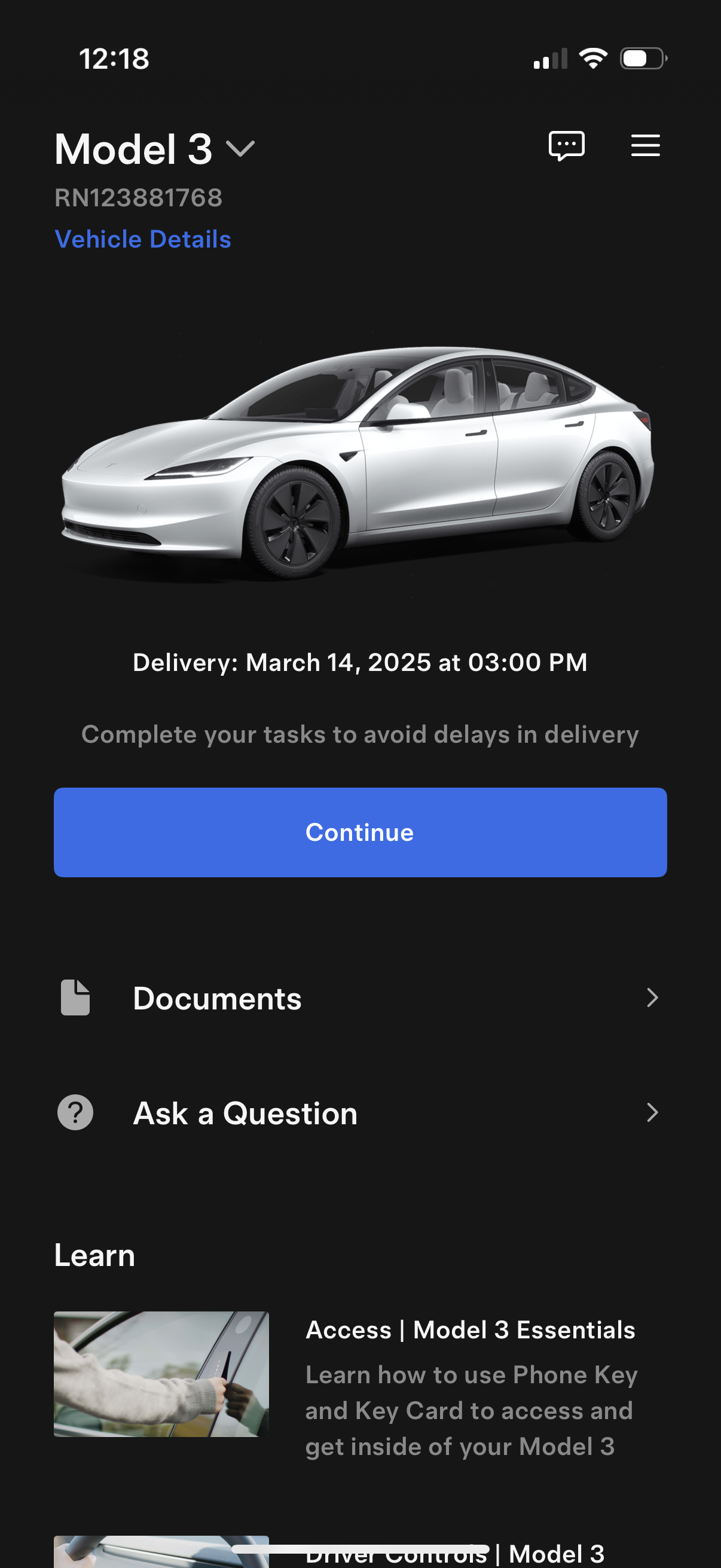Select the Ask a Question row
Image resolution: width=721 pixels, height=1568 pixels.
tap(245, 1114)
